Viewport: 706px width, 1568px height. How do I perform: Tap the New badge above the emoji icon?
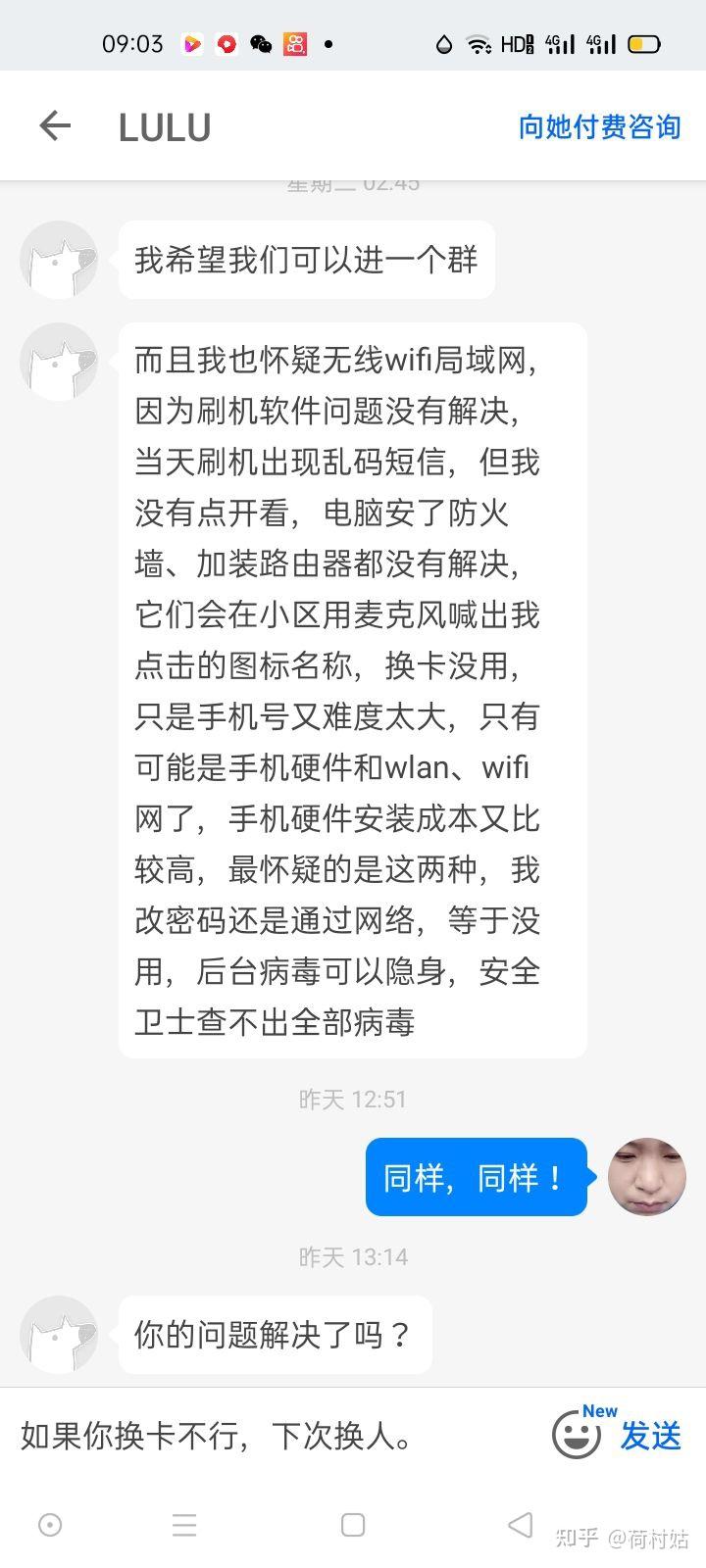pyautogui.click(x=598, y=1411)
